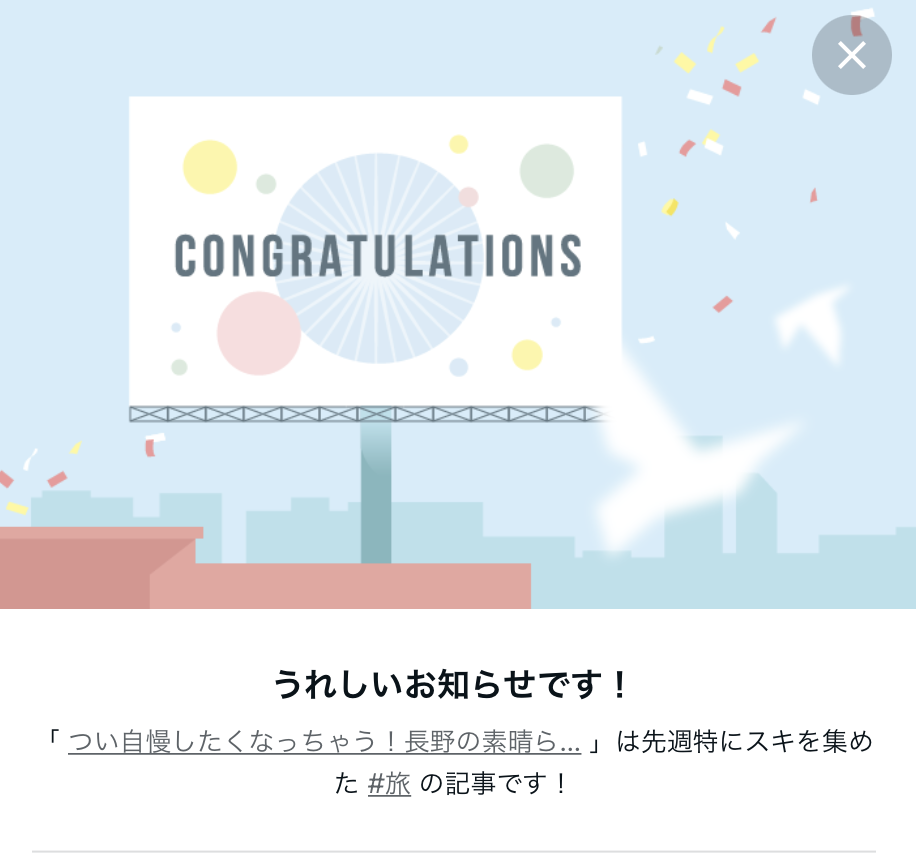Screen dimensions: 916x856
Task: Open the #旅 hashtag link
Action: point(389,784)
